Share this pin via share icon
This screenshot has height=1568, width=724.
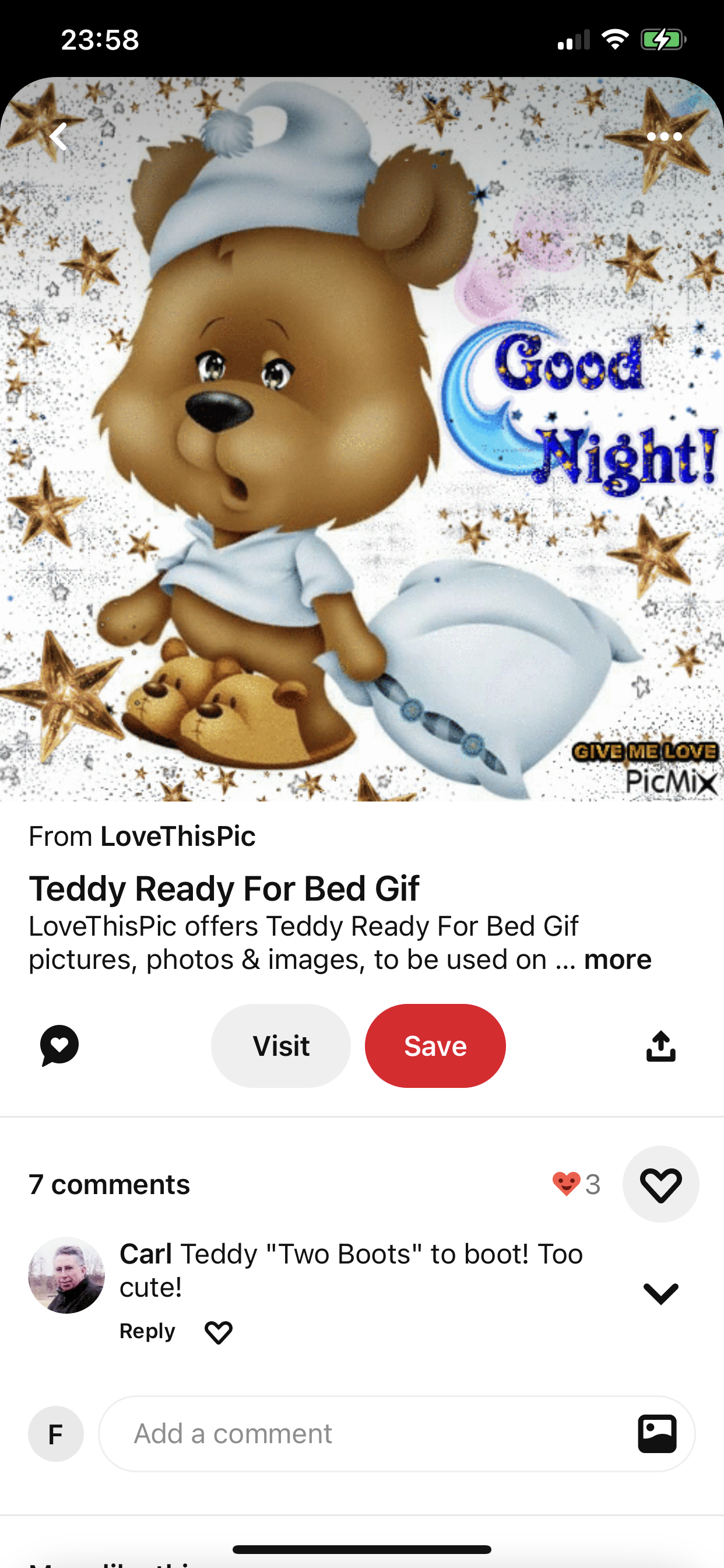(660, 1046)
